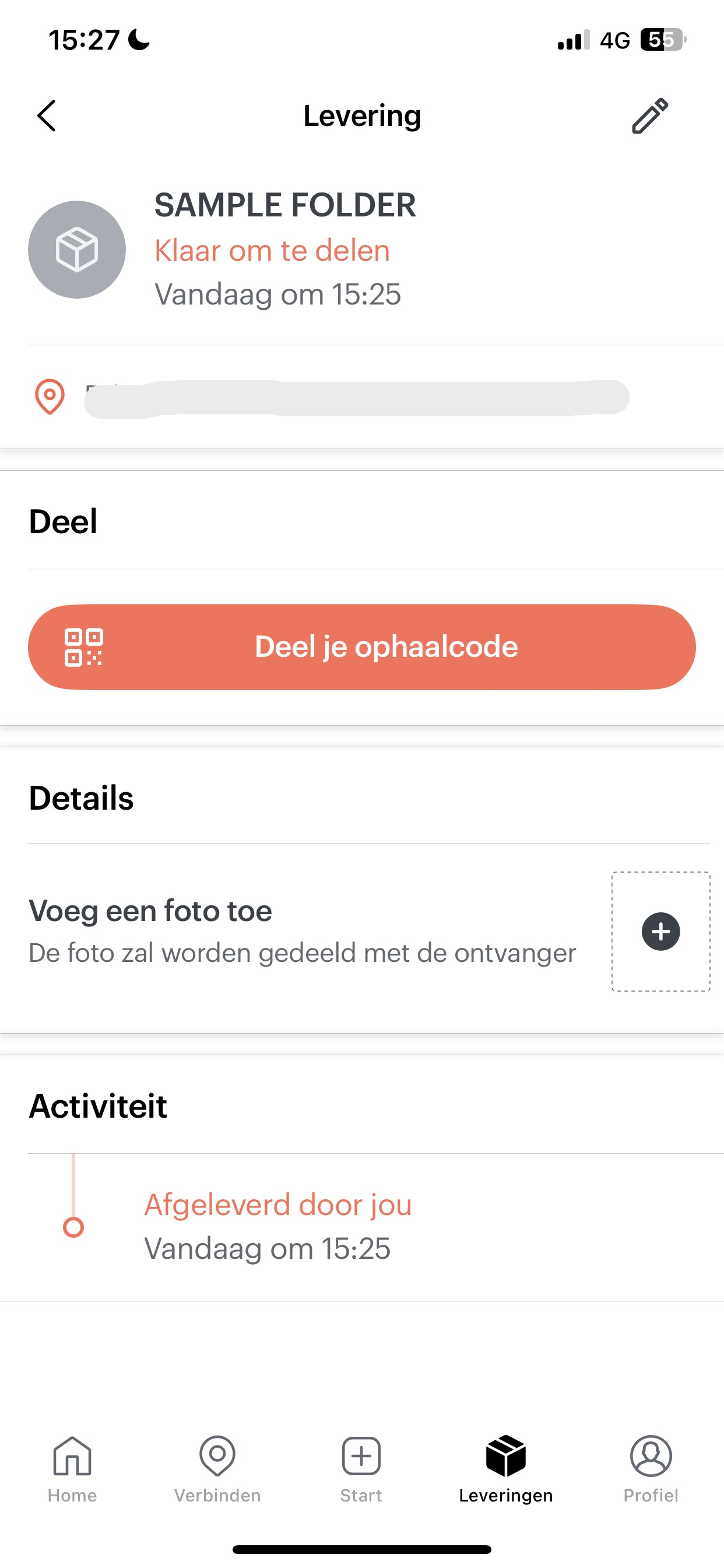Open the redacted address row
724x1568 pixels.
(x=362, y=397)
